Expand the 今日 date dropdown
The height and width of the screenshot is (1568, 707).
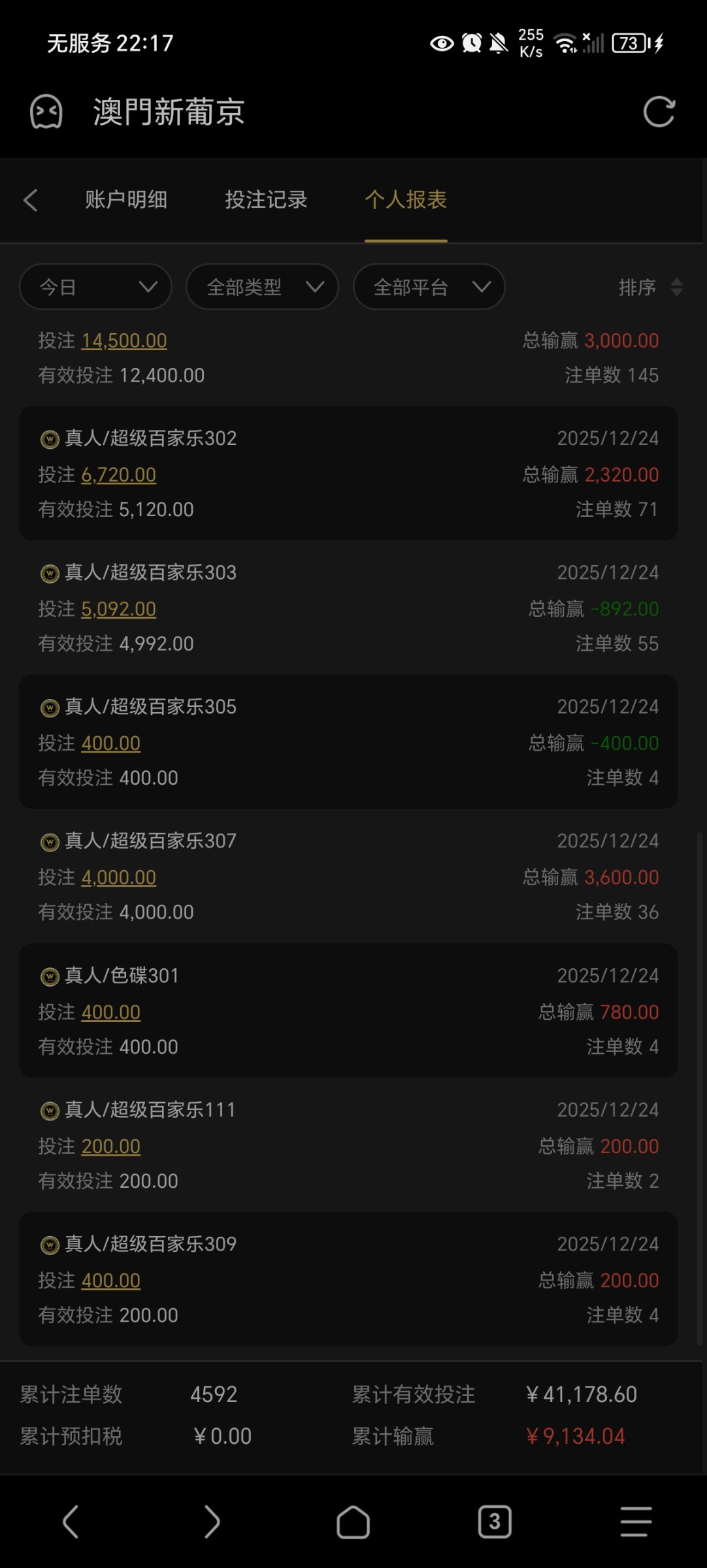click(95, 287)
